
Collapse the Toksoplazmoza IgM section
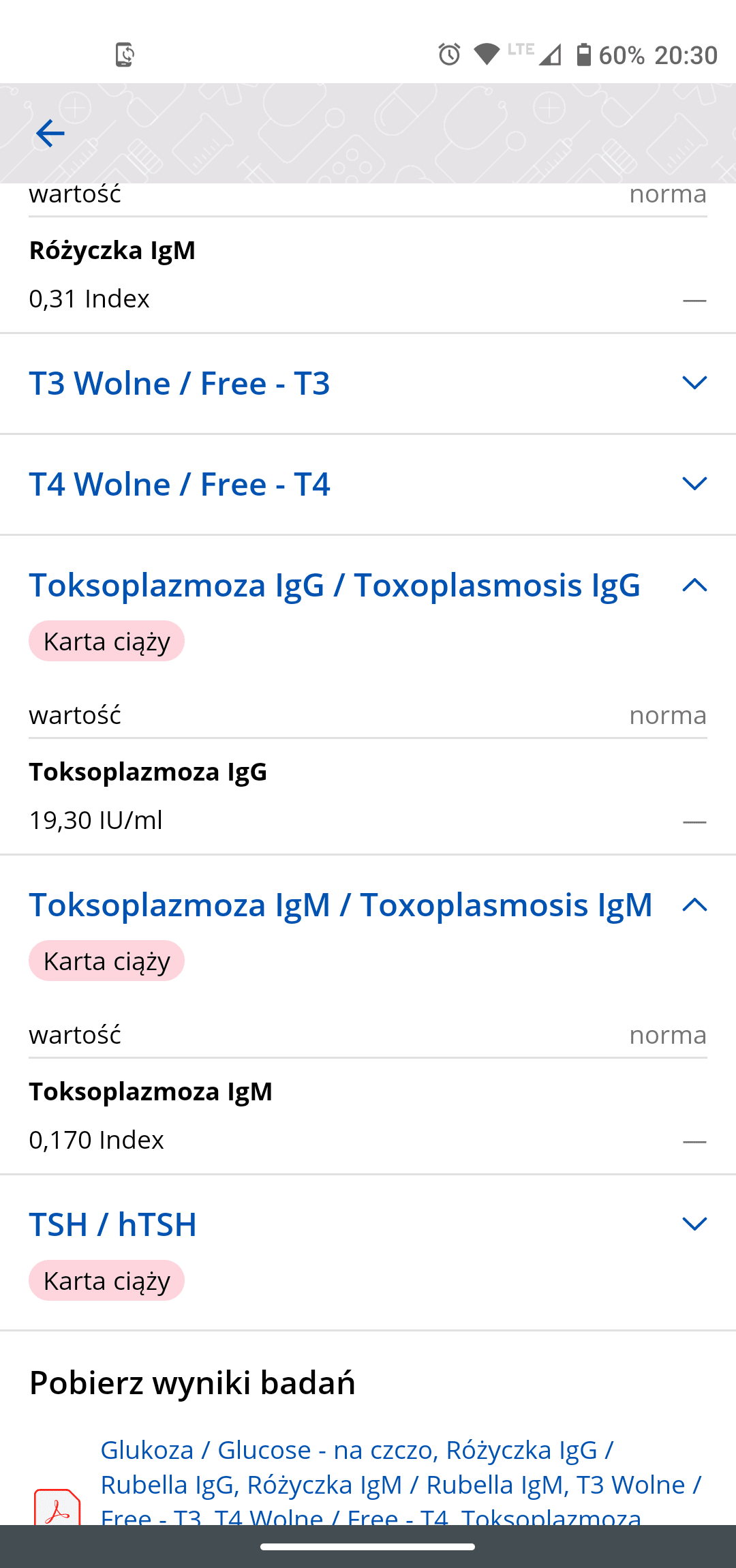tap(694, 905)
